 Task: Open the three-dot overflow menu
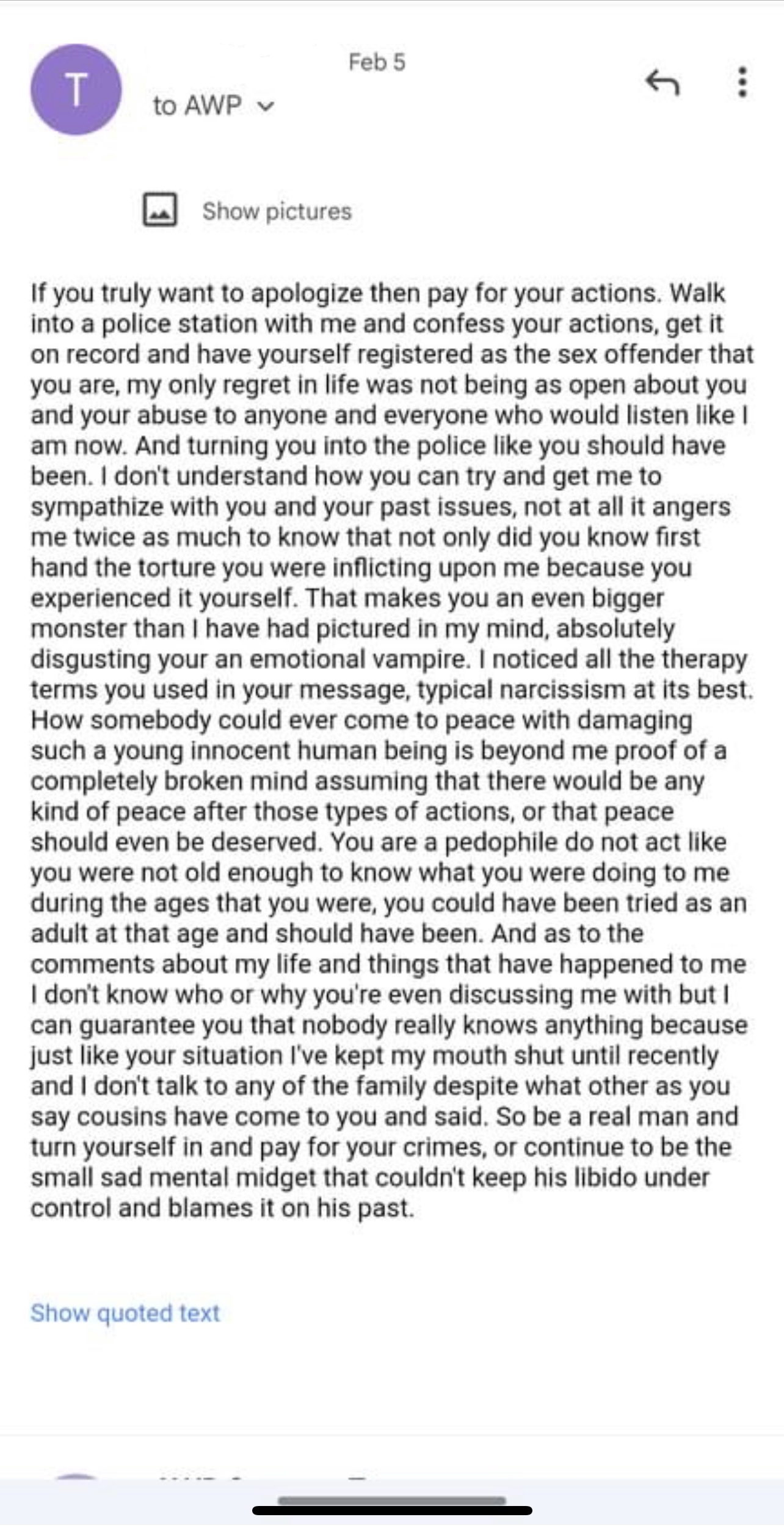point(742,82)
